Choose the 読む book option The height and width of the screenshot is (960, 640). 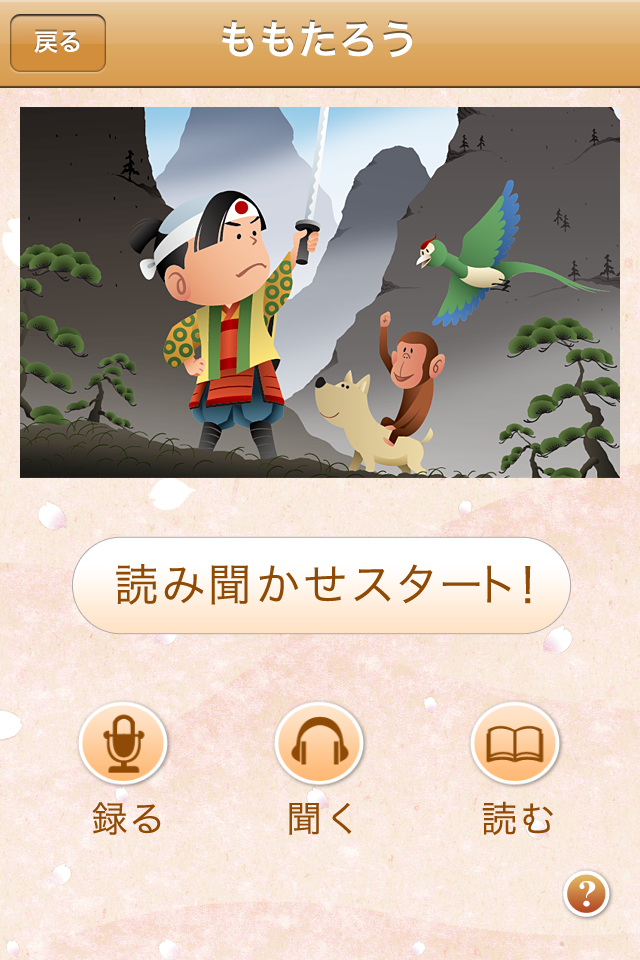(515, 745)
